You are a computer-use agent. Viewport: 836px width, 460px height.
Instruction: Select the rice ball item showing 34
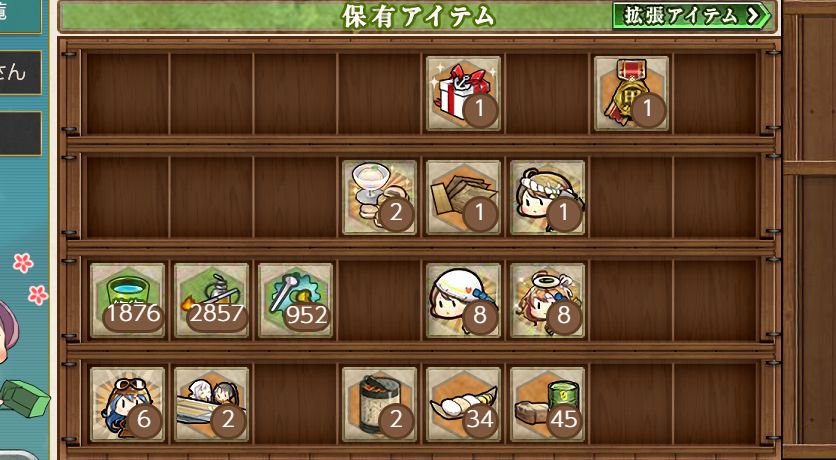[463, 404]
